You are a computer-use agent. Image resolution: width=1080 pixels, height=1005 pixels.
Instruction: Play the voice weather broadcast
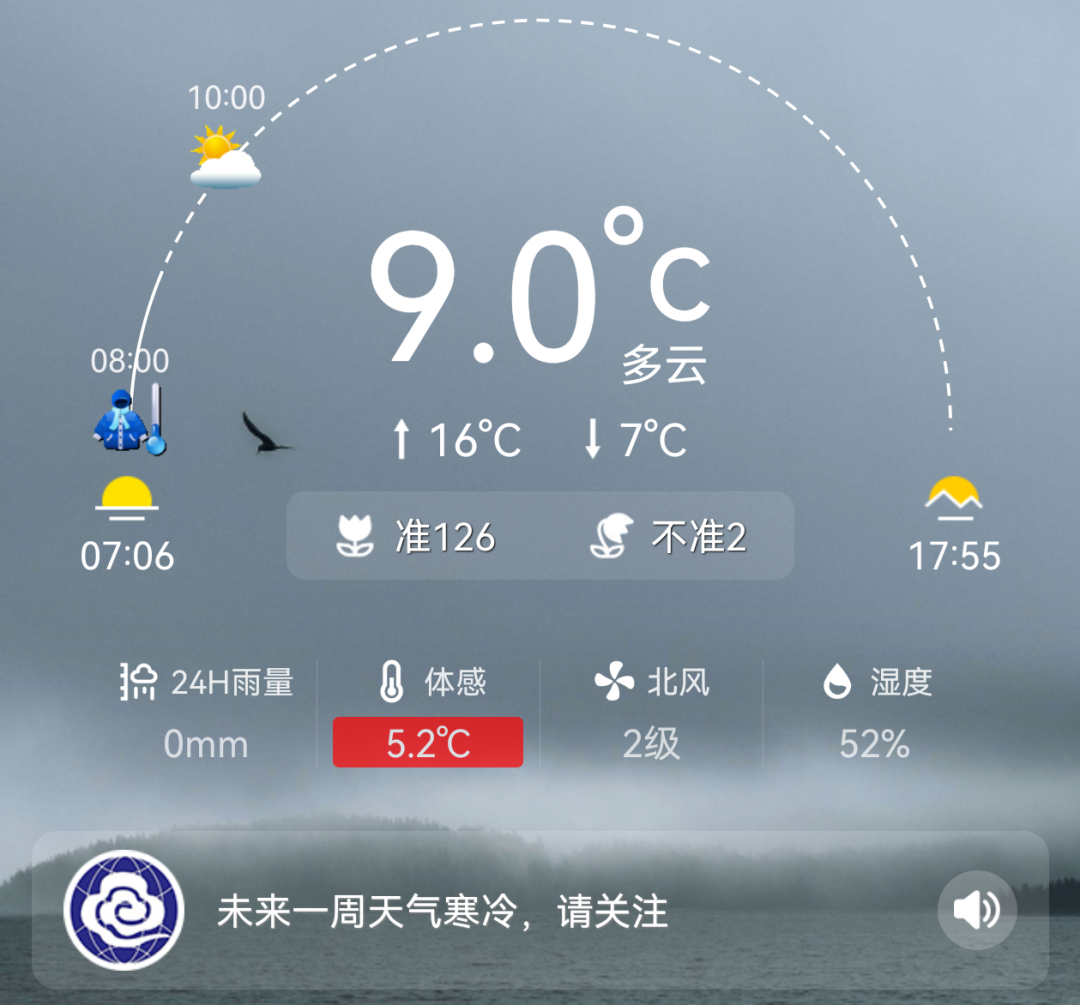[x=976, y=910]
